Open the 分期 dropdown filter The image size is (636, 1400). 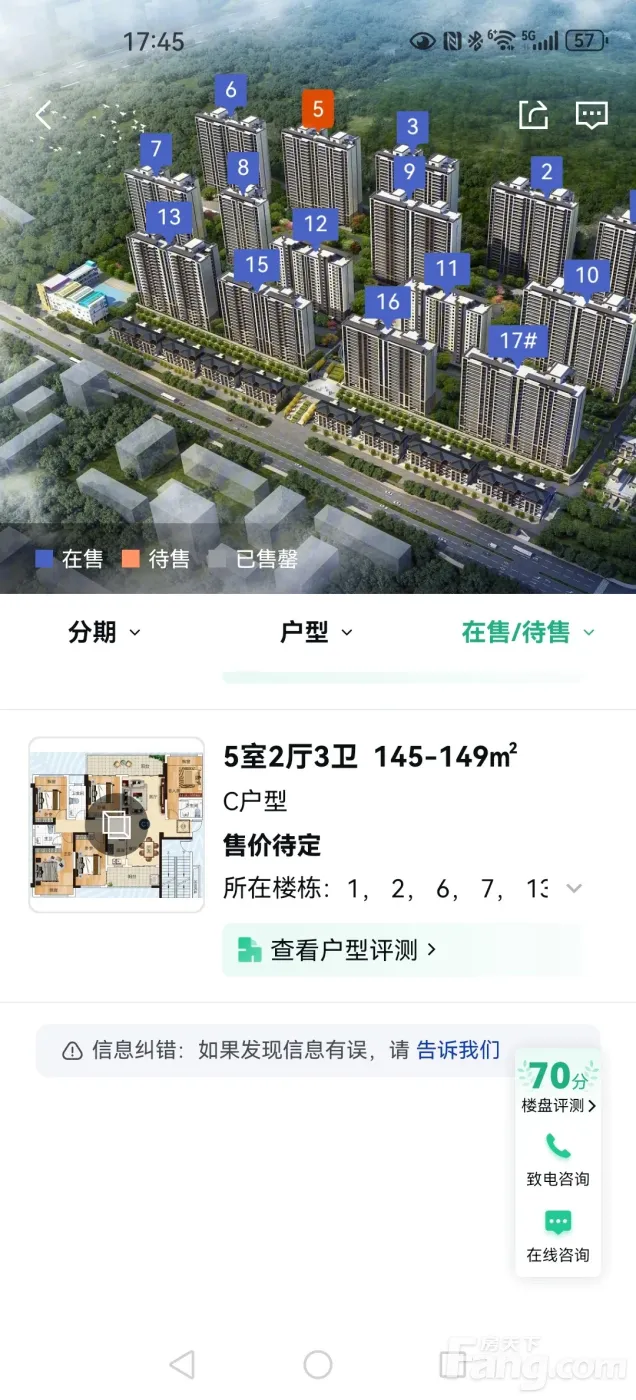(105, 632)
